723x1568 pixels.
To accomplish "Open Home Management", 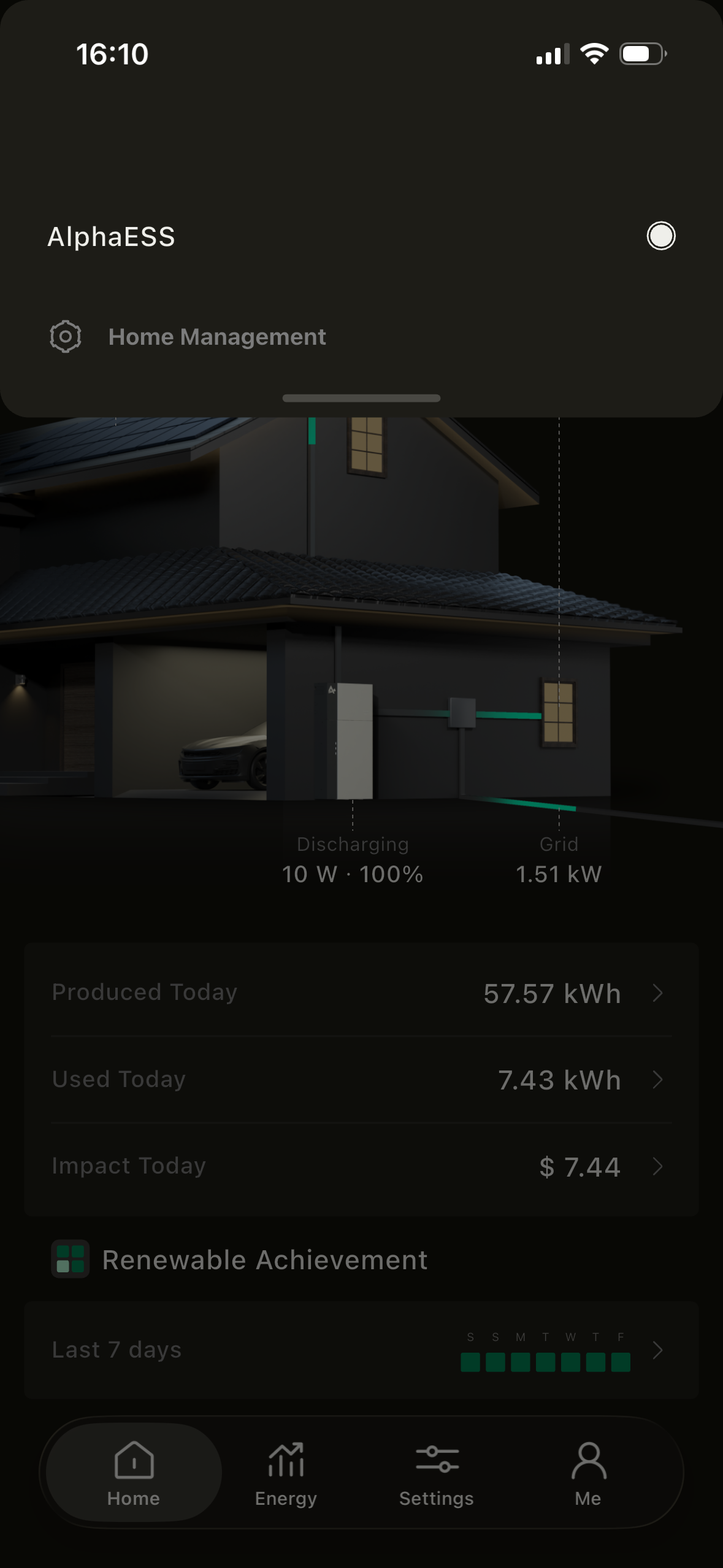I will pyautogui.click(x=217, y=337).
